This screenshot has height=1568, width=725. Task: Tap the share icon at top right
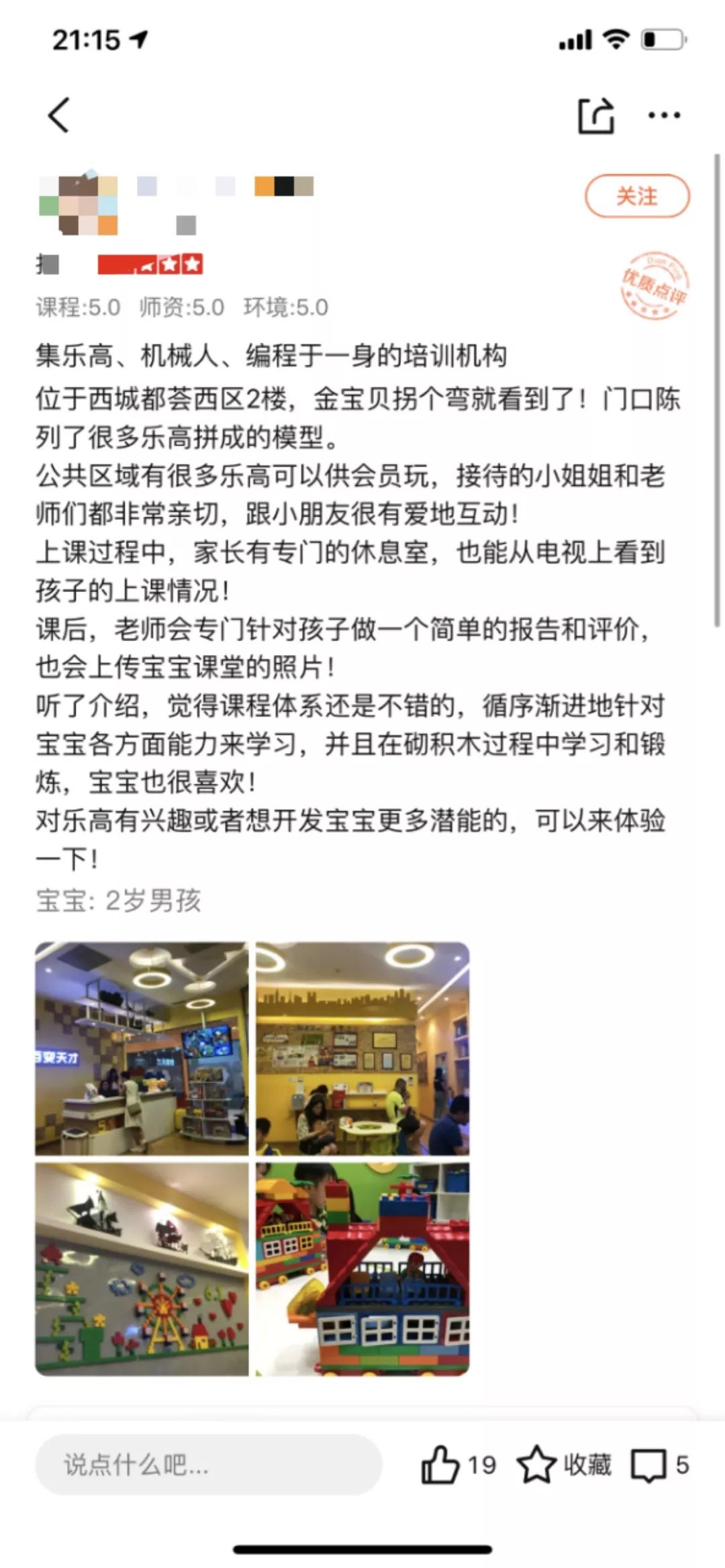[x=596, y=115]
